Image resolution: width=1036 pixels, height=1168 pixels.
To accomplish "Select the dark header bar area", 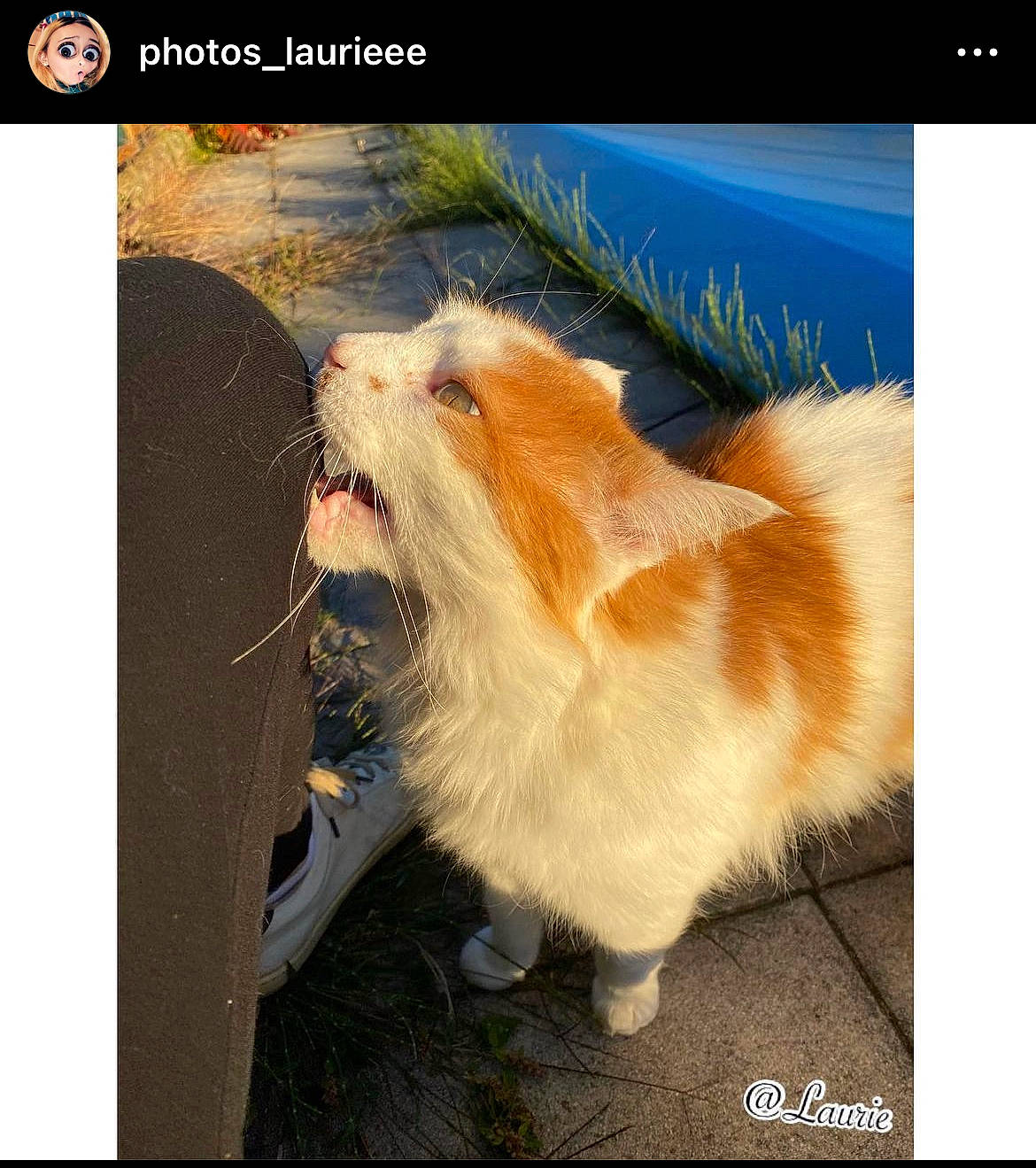I will [x=620, y=52].
